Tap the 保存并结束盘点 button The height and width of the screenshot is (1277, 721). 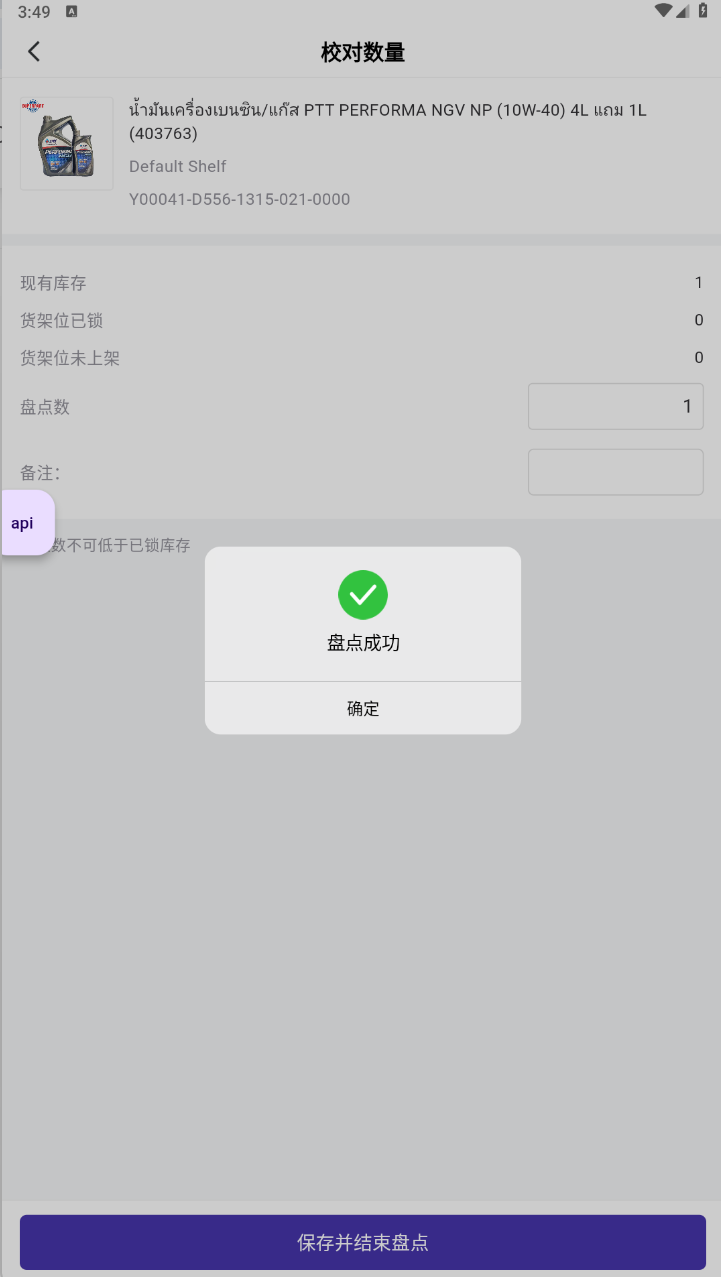pyautogui.click(x=363, y=1242)
